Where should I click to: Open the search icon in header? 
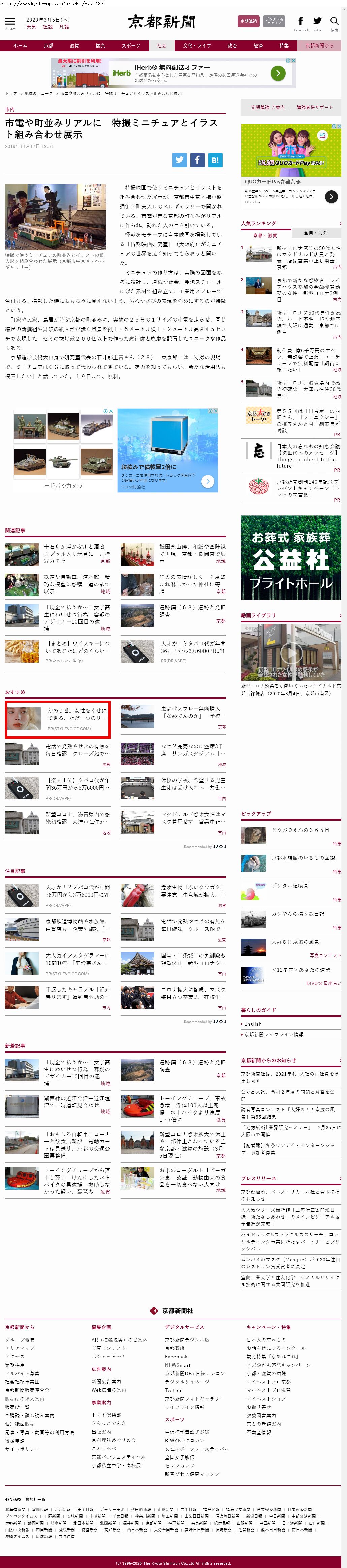(x=334, y=22)
